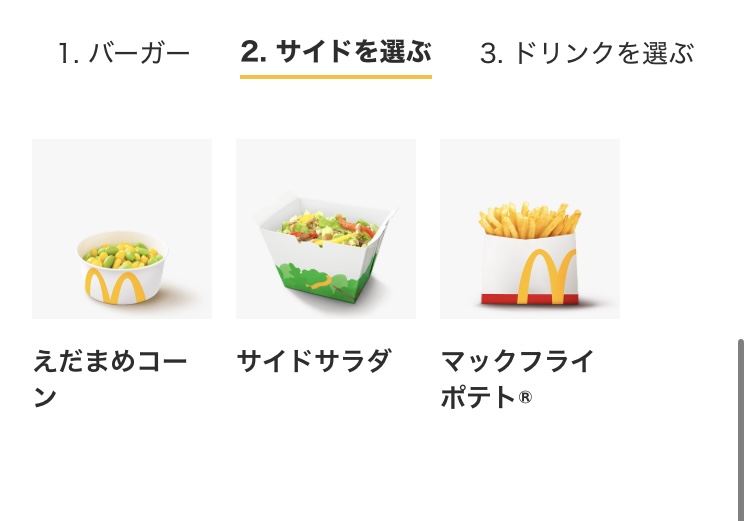Select the 2. サイドを選ぶ tab
Screen dimensions: 750x521
[x=336, y=53]
